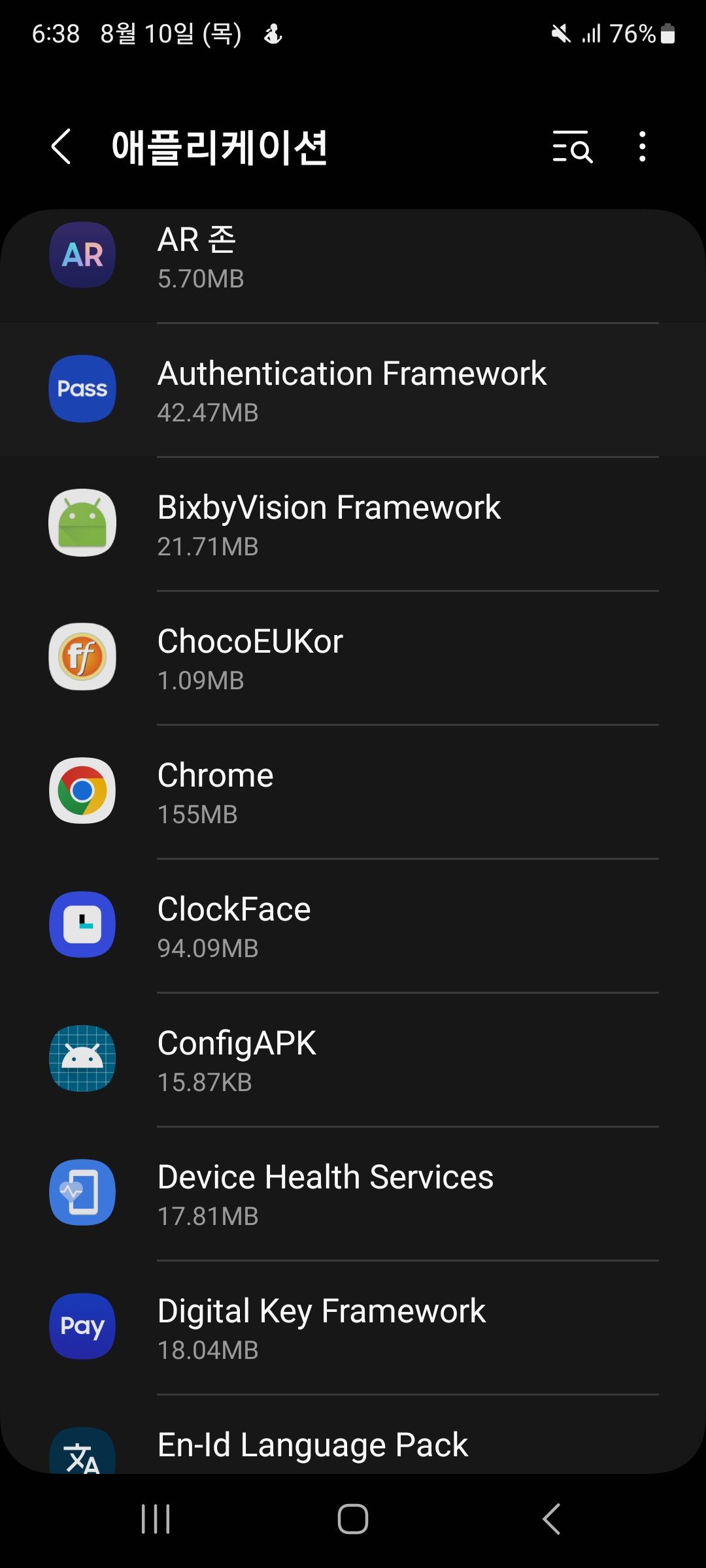Screen dimensions: 706x1568
Task: Open Device Health Services details
Action: (x=353, y=1194)
